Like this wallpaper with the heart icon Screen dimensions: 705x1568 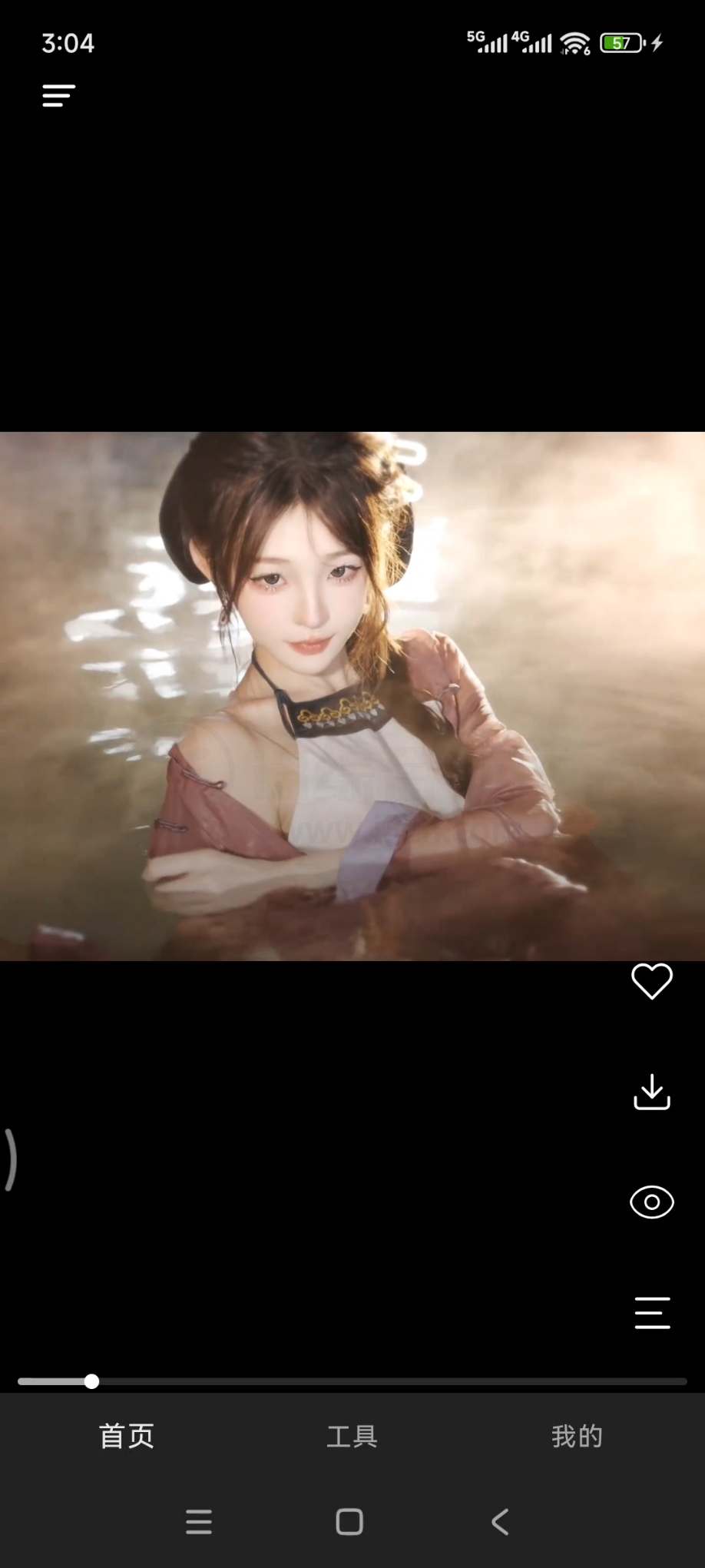point(651,981)
